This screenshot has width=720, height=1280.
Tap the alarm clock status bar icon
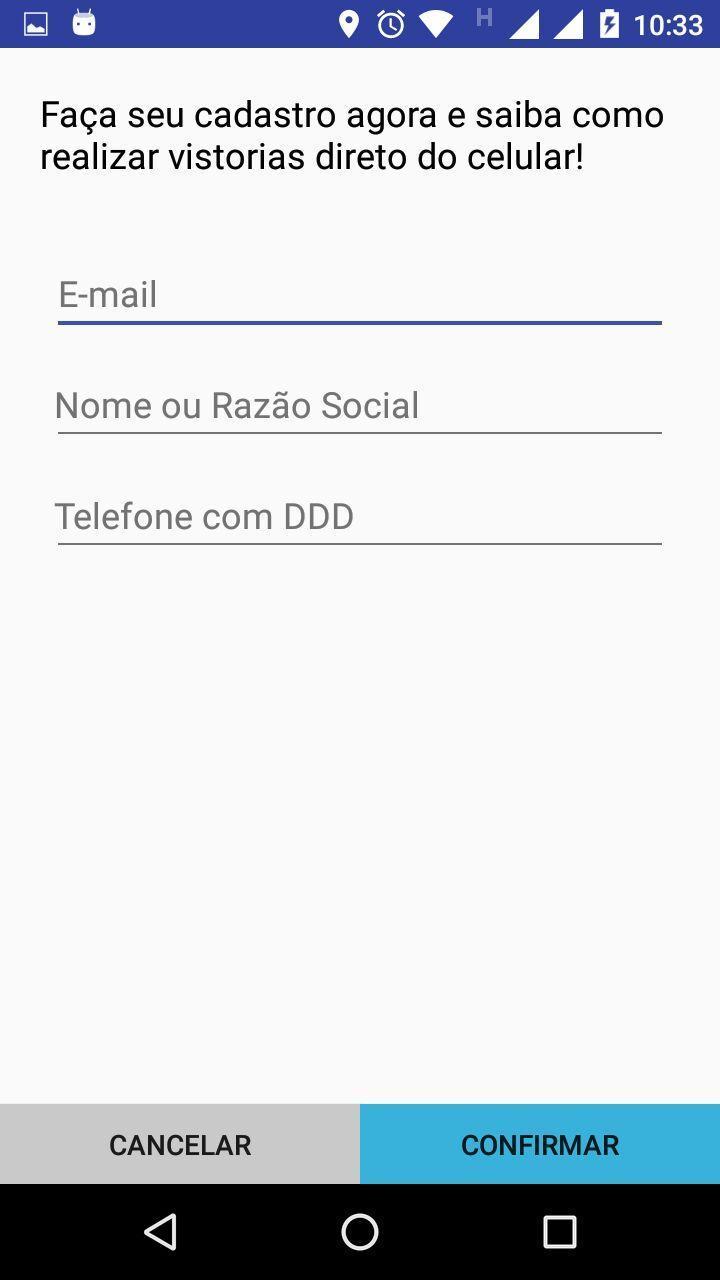(392, 24)
